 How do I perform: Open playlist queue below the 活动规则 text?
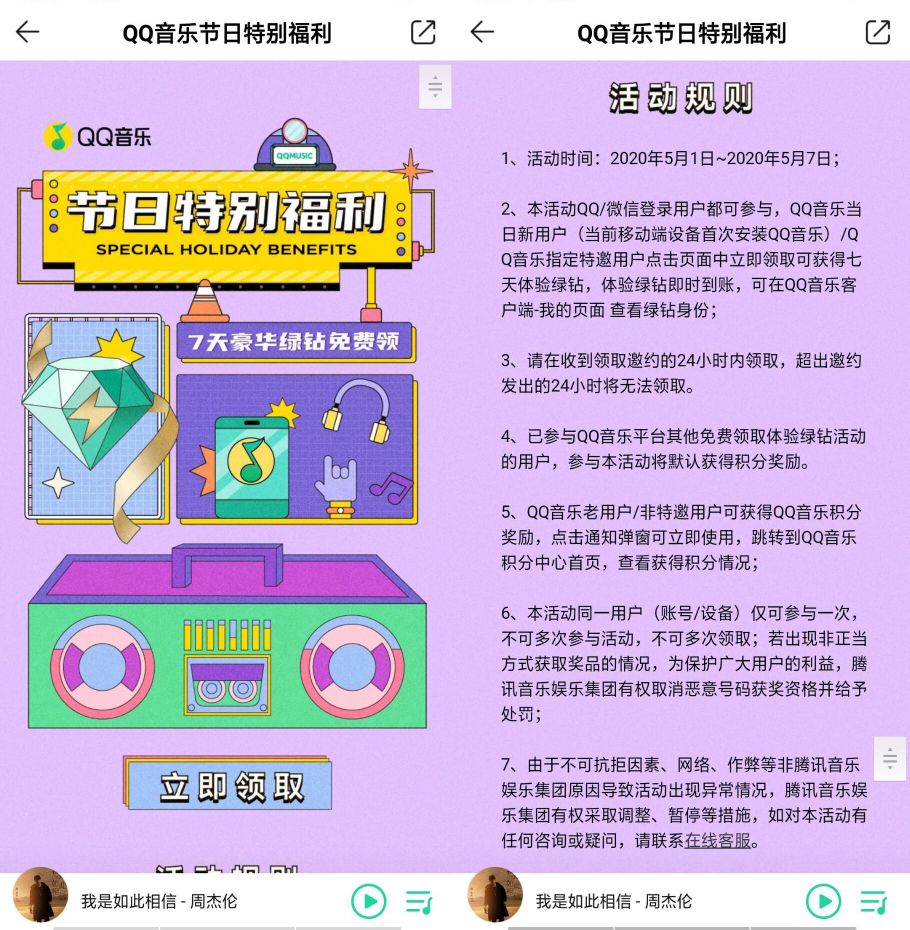pos(874,901)
